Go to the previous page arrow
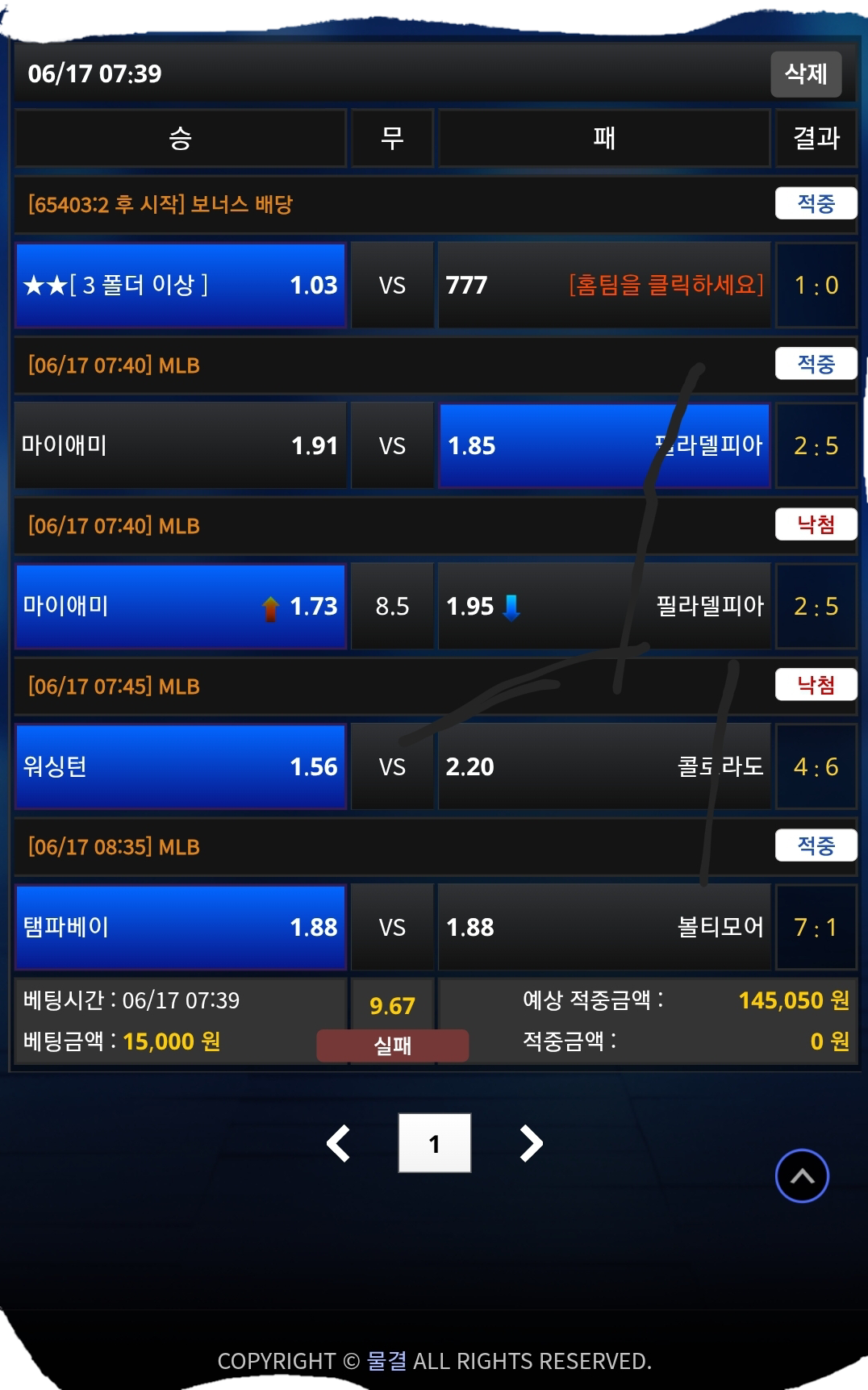The width and height of the screenshot is (868, 1390). (x=339, y=1143)
